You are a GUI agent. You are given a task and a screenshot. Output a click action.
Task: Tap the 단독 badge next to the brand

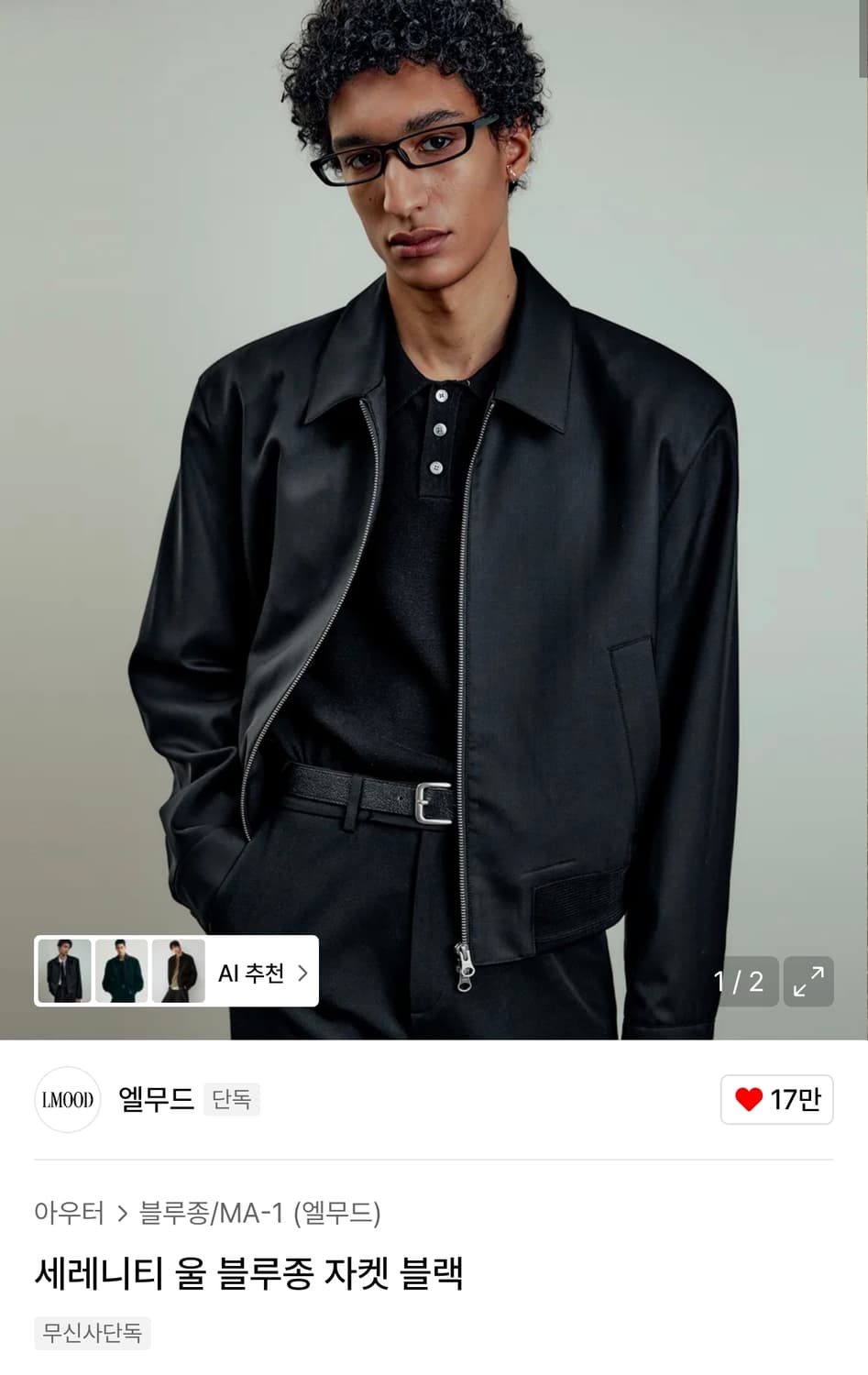tap(232, 1099)
